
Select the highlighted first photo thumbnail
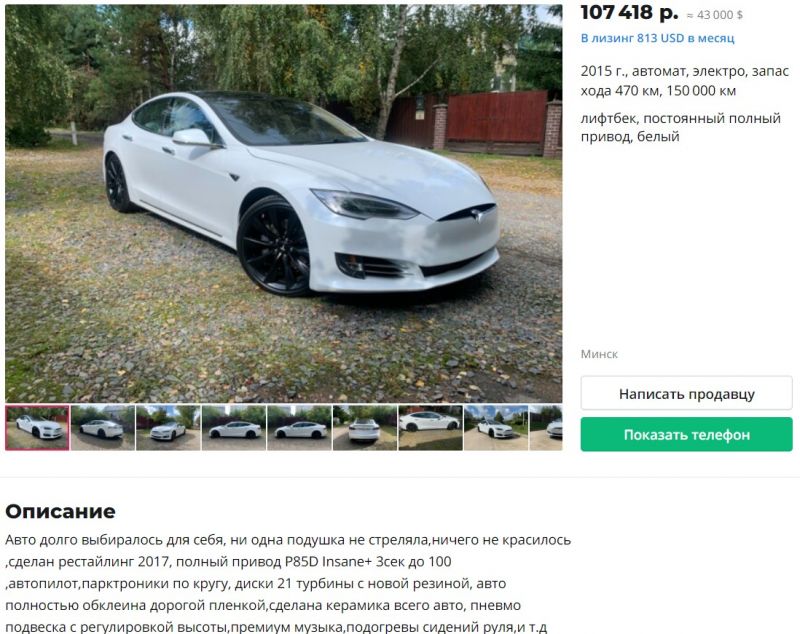pos(37,428)
